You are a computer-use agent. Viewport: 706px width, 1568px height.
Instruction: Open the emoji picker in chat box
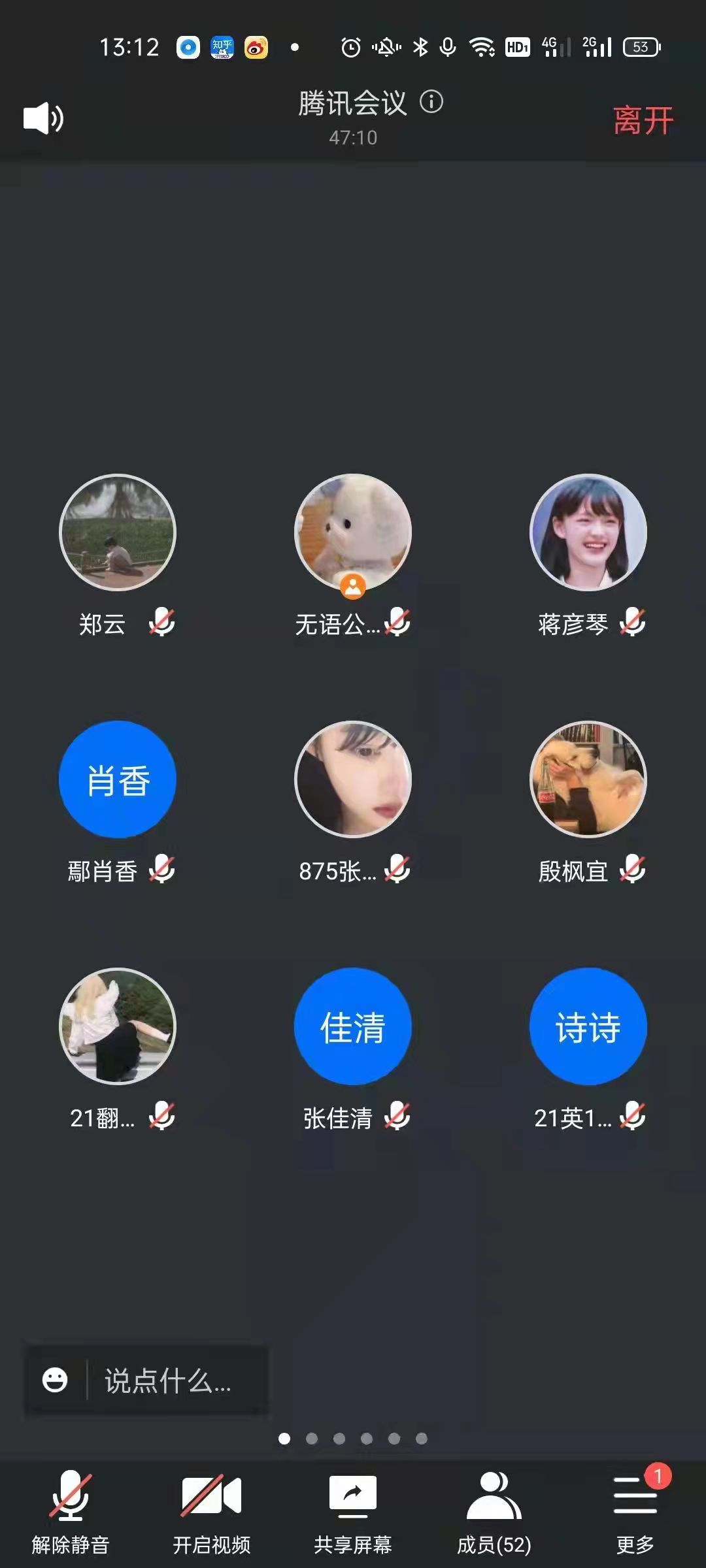tap(55, 1380)
